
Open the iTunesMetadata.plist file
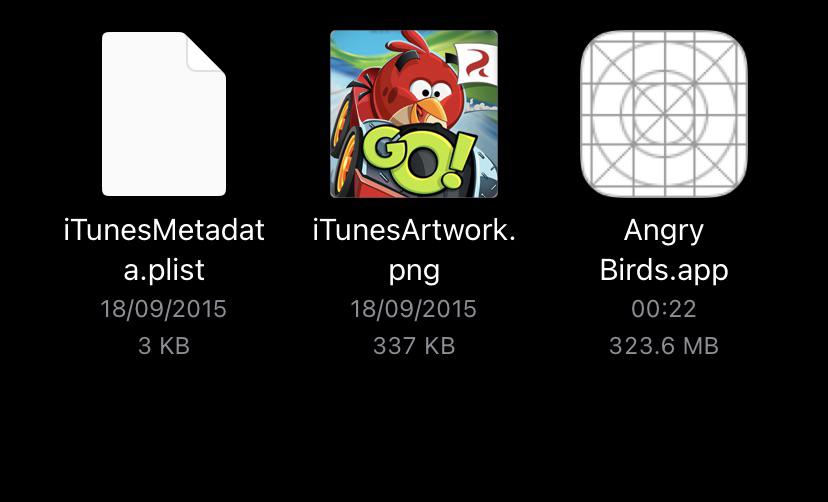[x=164, y=114]
